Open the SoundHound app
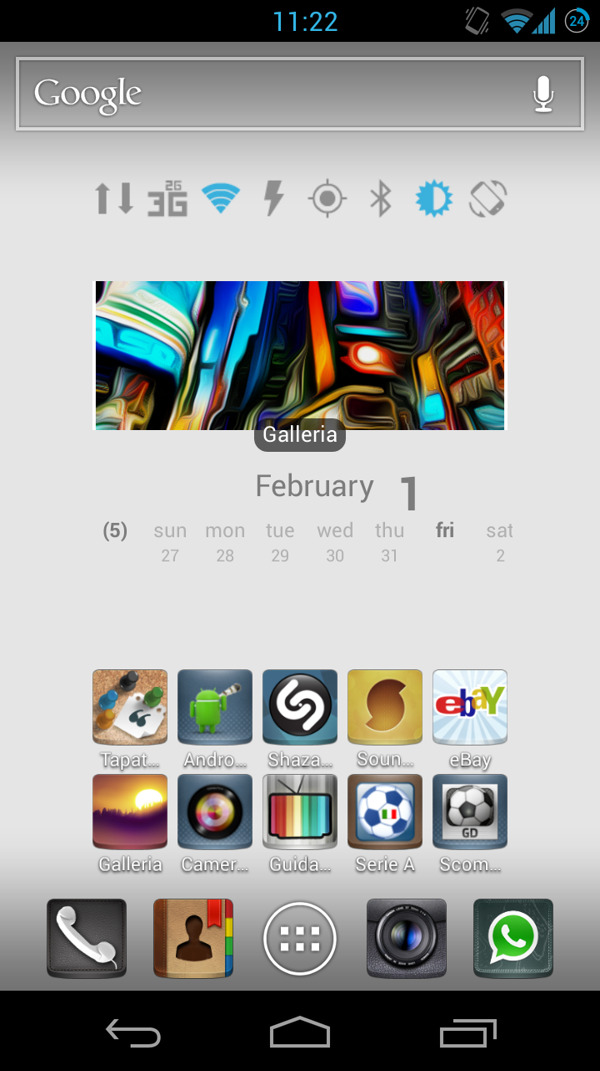600x1071 pixels. (x=385, y=708)
